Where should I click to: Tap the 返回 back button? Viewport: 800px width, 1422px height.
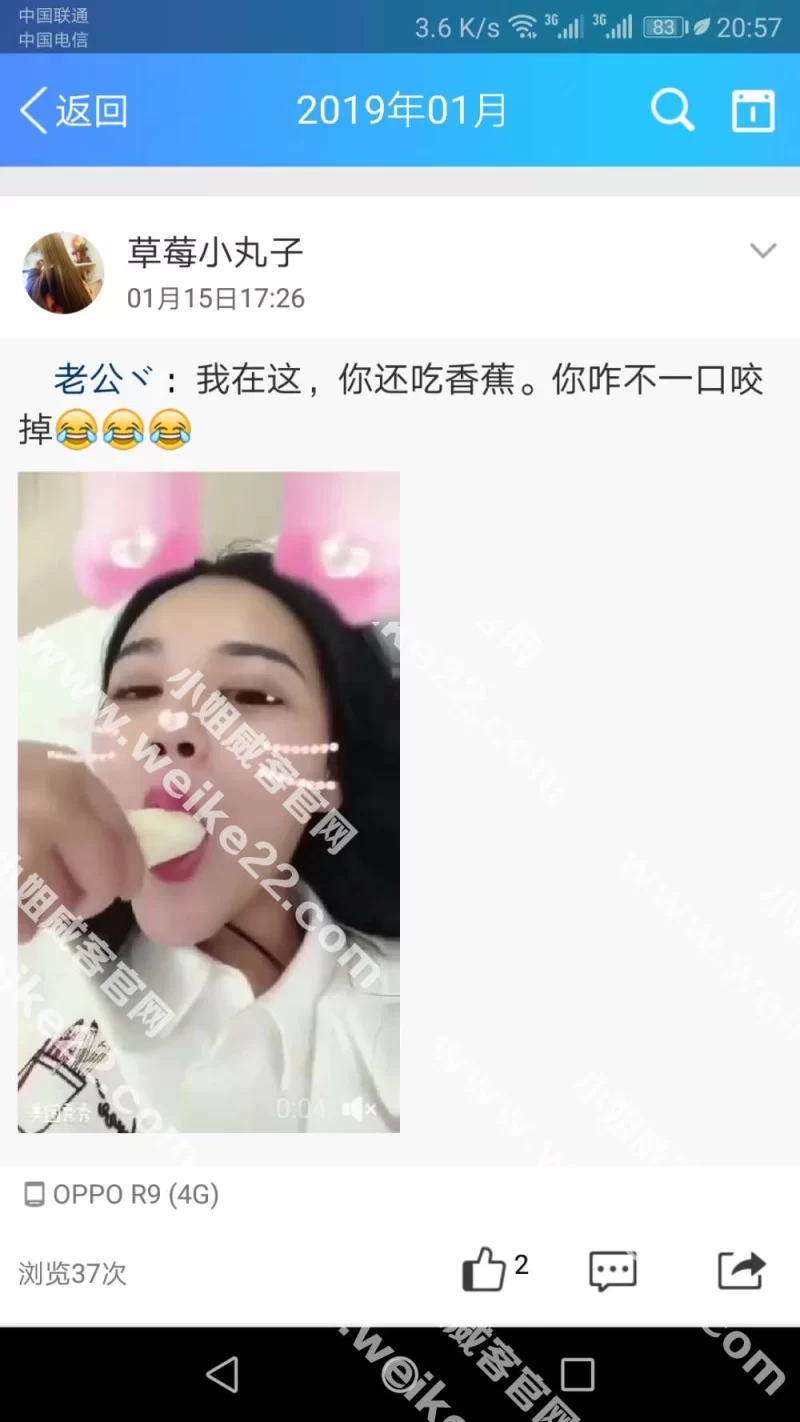tap(73, 110)
